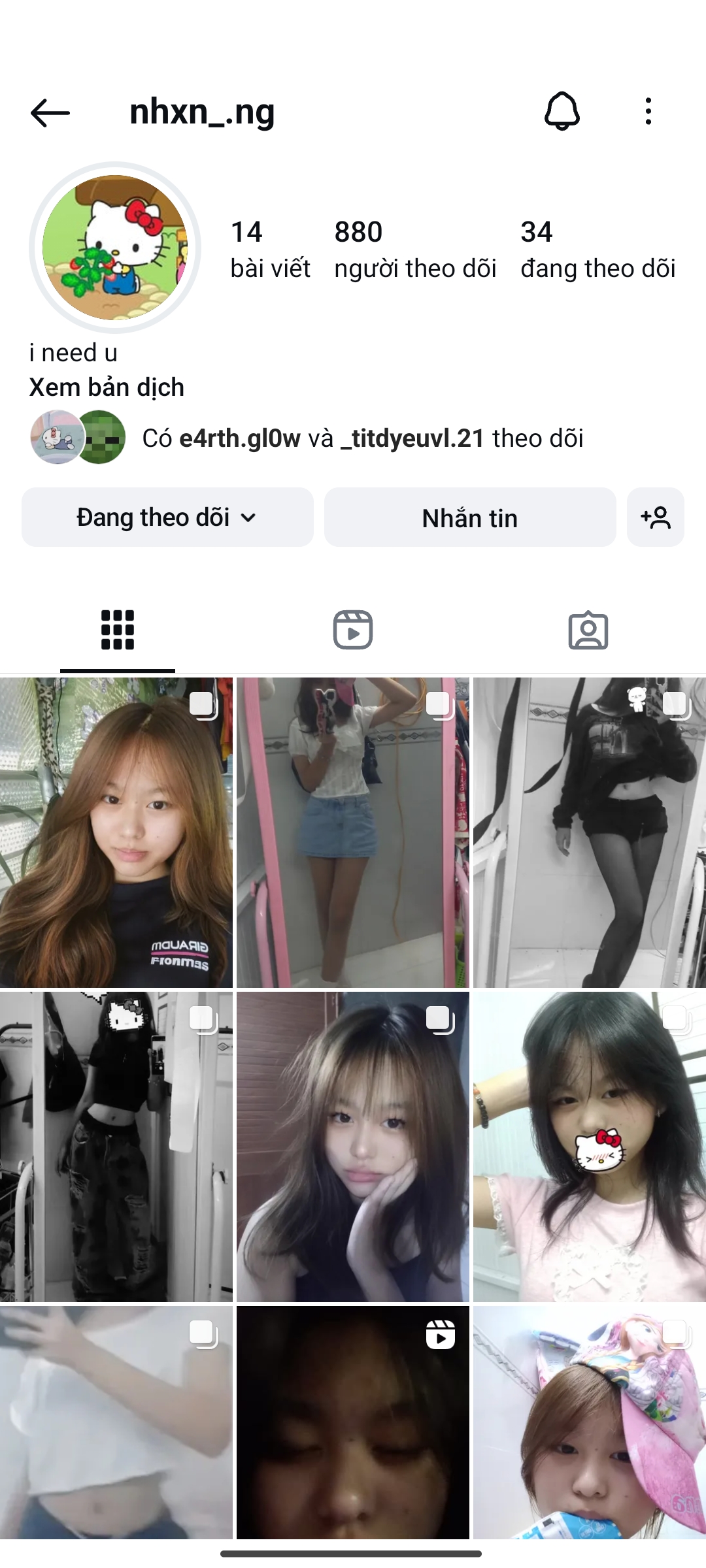Select the posts grid tab
The image size is (706, 1568).
pos(118,630)
